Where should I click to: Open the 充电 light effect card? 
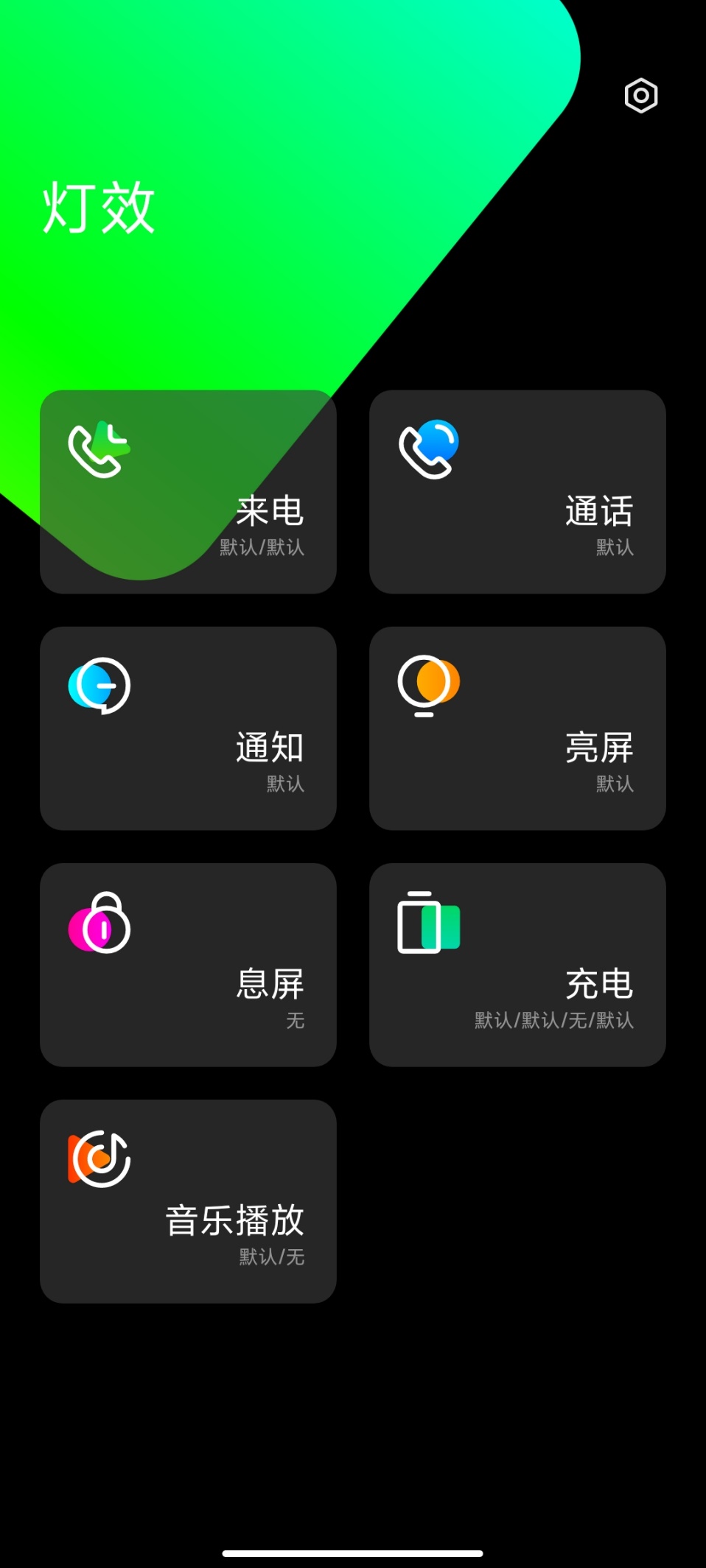(x=517, y=965)
